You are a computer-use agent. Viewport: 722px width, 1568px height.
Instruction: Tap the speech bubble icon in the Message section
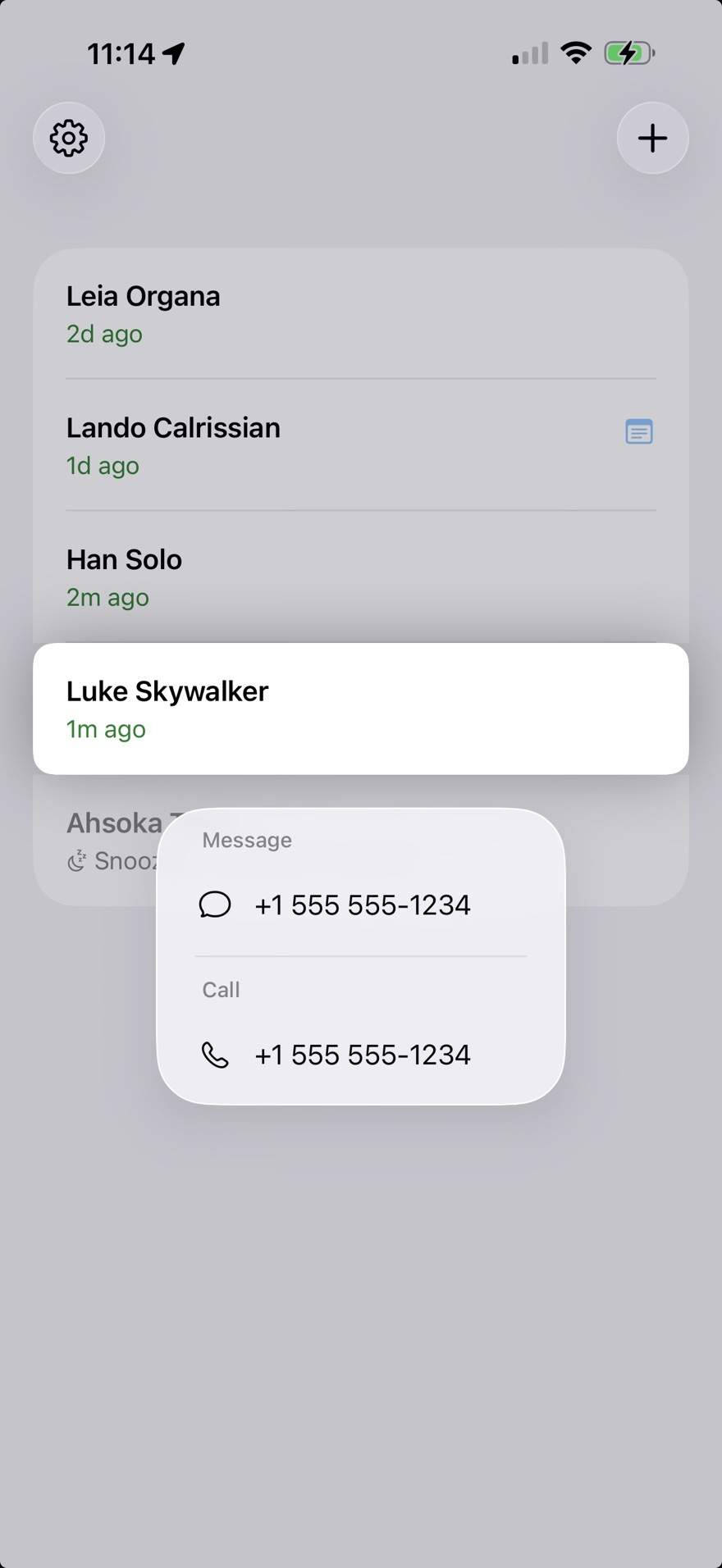point(215,905)
